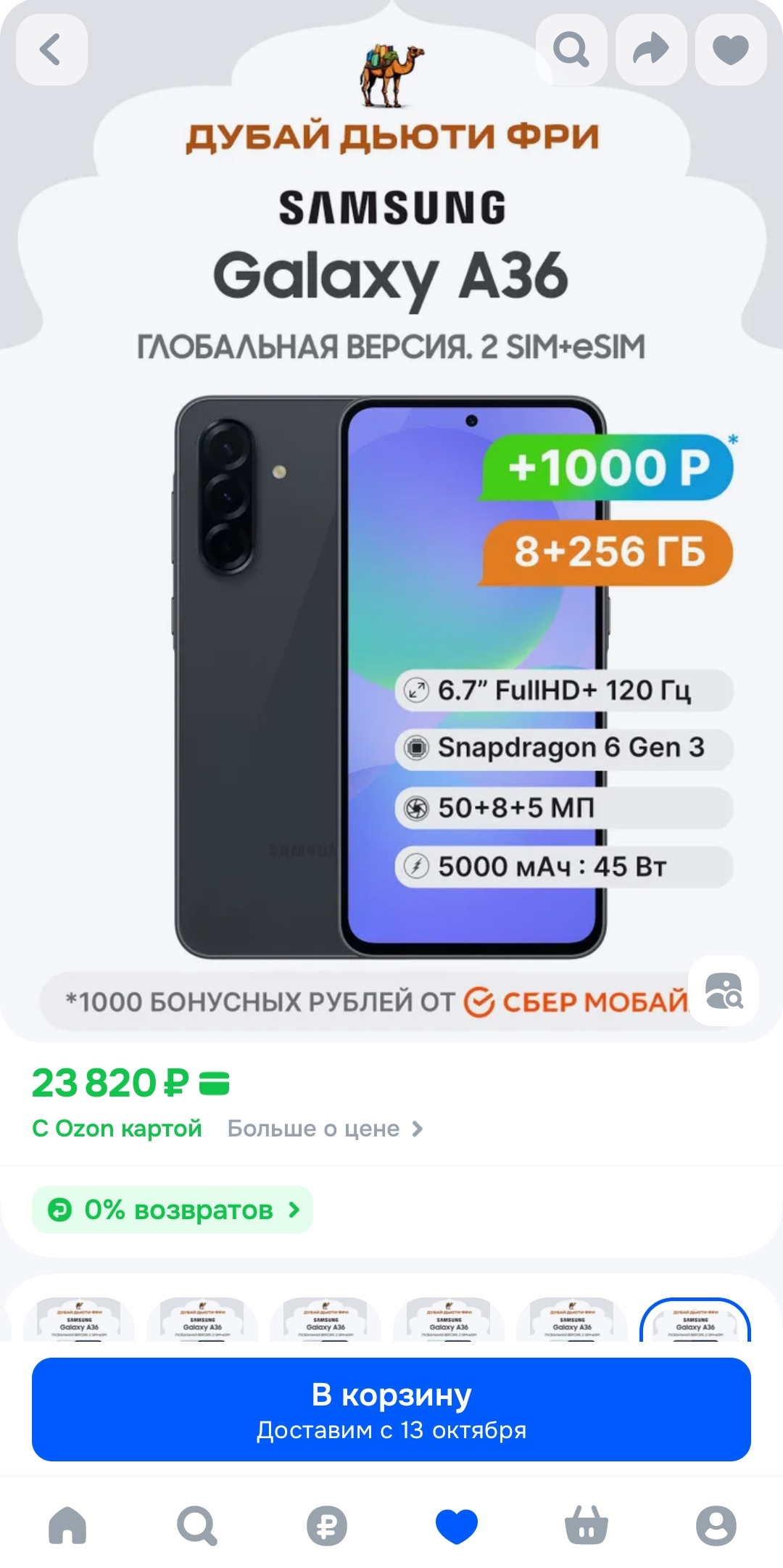Add this product to favorites

click(731, 50)
